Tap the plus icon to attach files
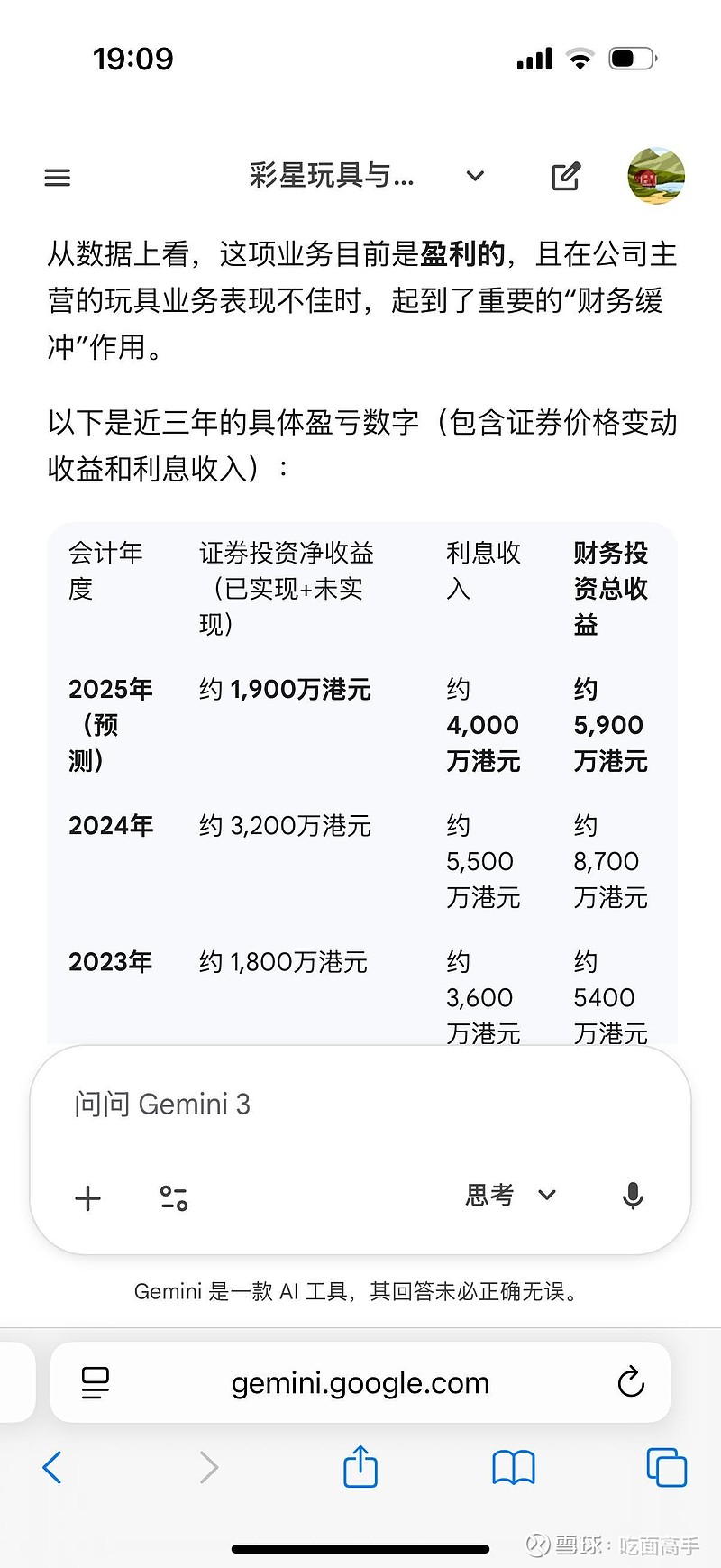Viewport: 721px width, 1568px height. 87,1197
